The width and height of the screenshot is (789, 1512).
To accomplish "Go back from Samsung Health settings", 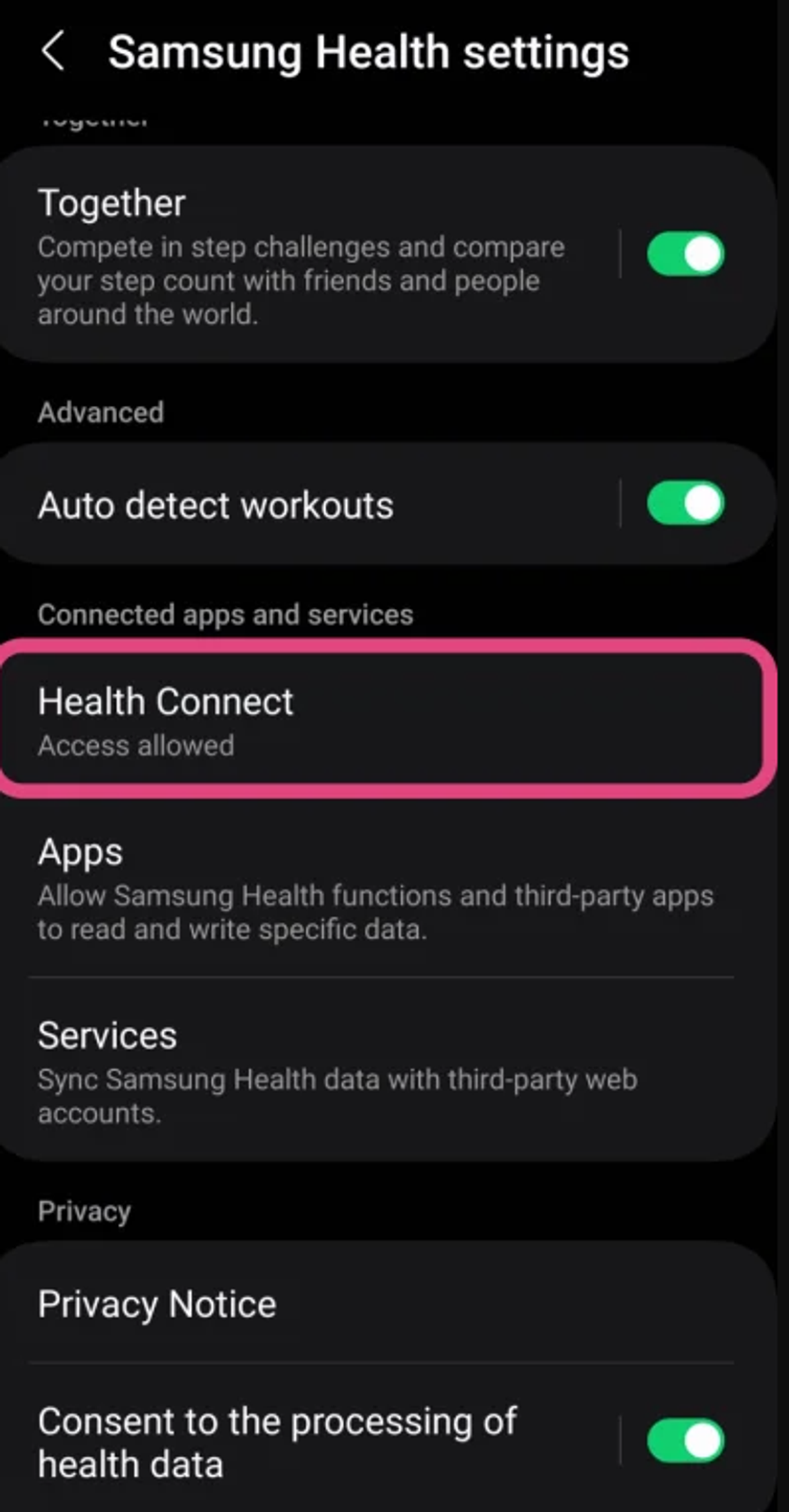I will coord(53,51).
